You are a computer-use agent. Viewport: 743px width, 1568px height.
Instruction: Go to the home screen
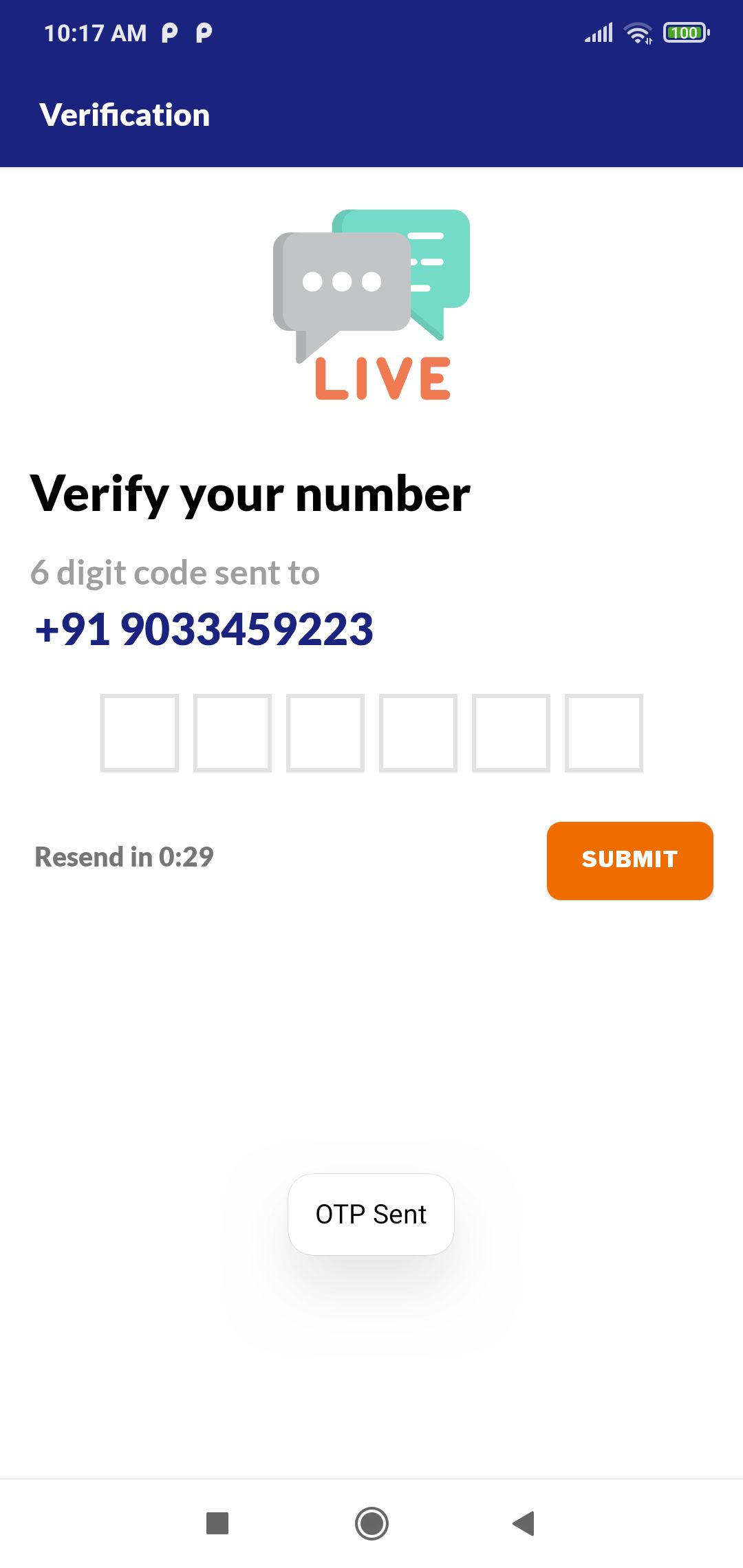point(371,1523)
